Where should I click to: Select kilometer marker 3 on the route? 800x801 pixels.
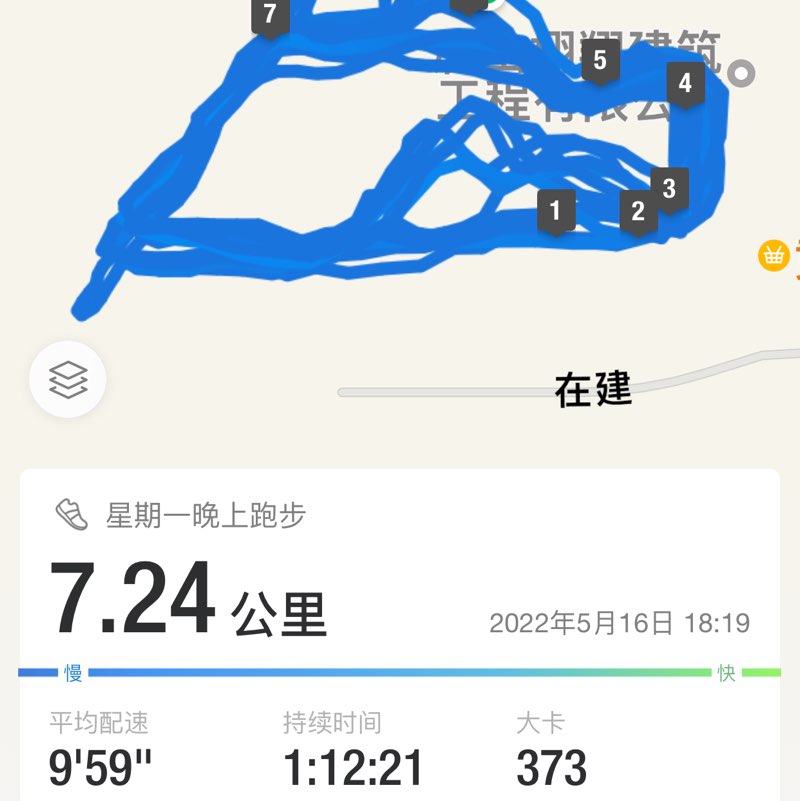(x=668, y=189)
